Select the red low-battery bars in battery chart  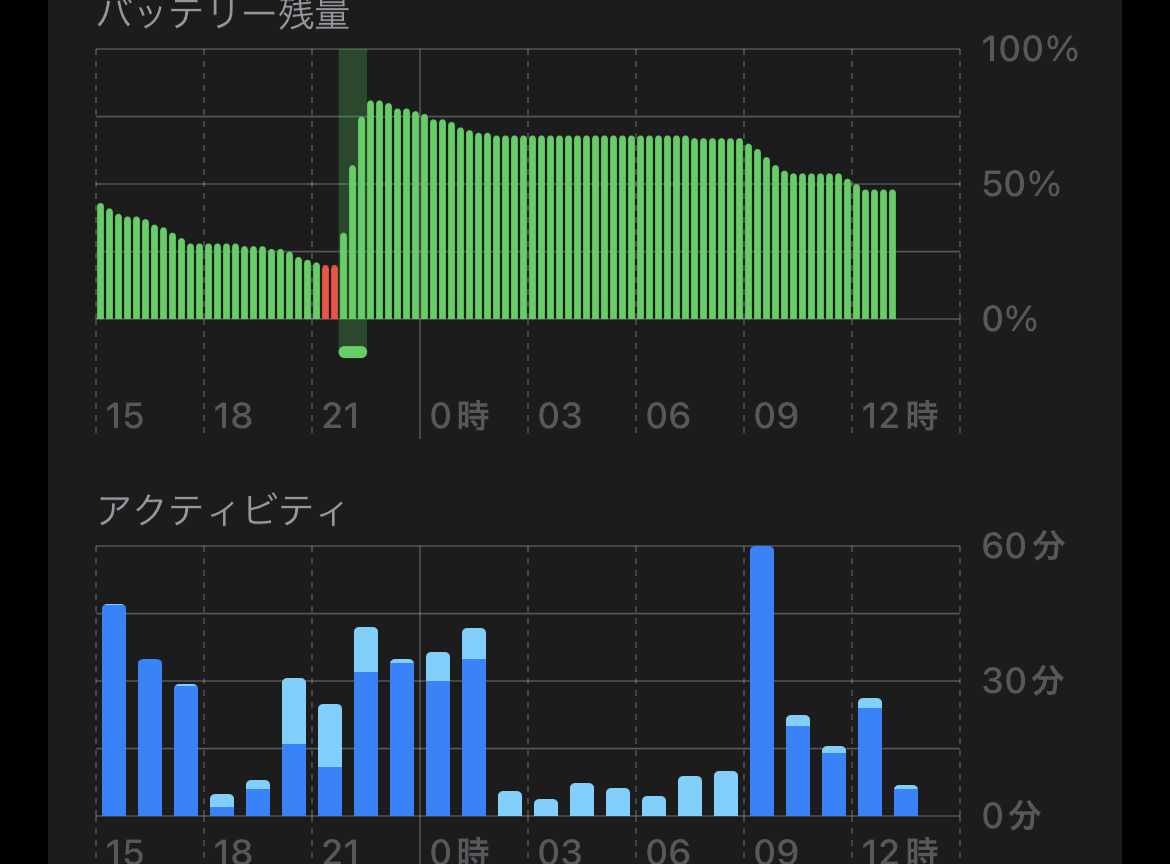[330, 292]
